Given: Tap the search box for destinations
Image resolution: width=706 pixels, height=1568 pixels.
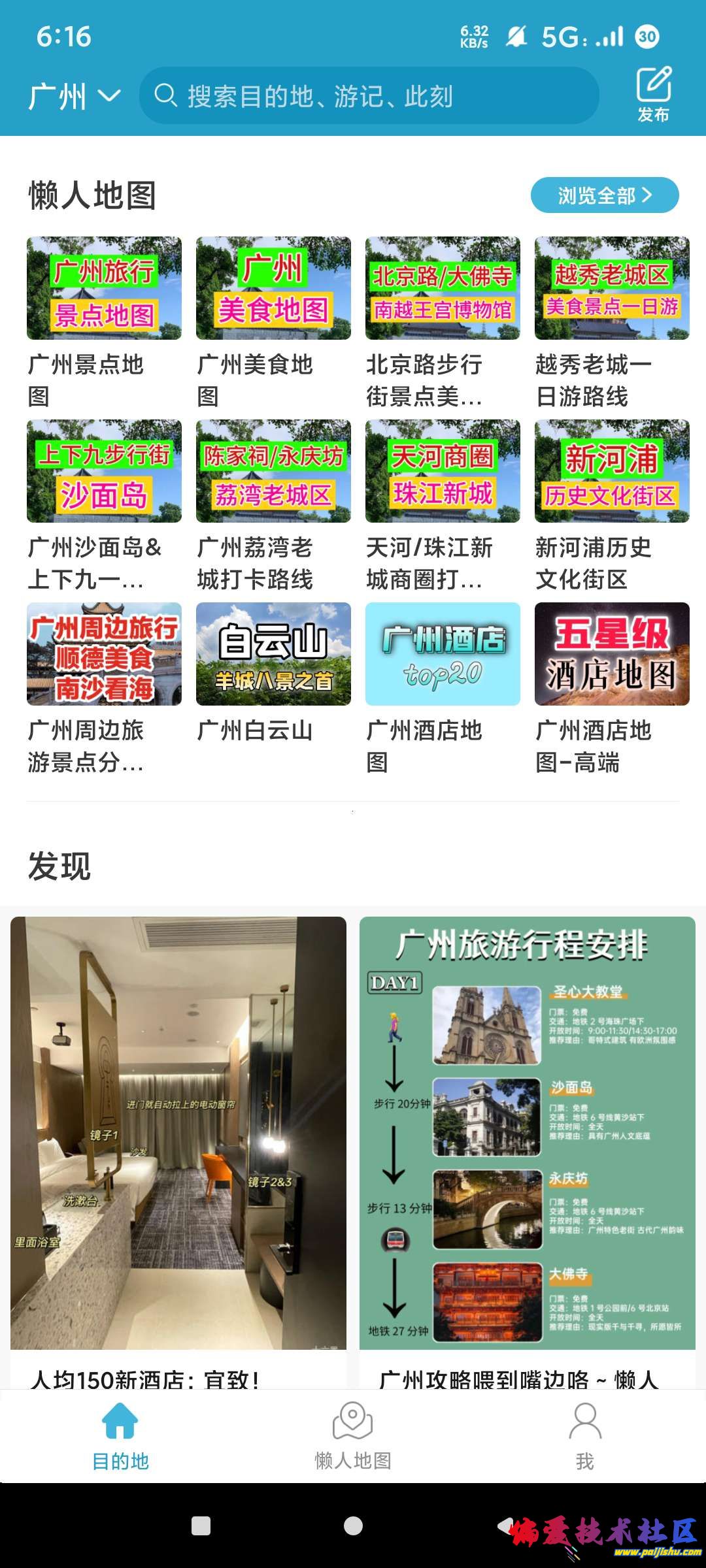Looking at the screenshot, I should [x=369, y=96].
